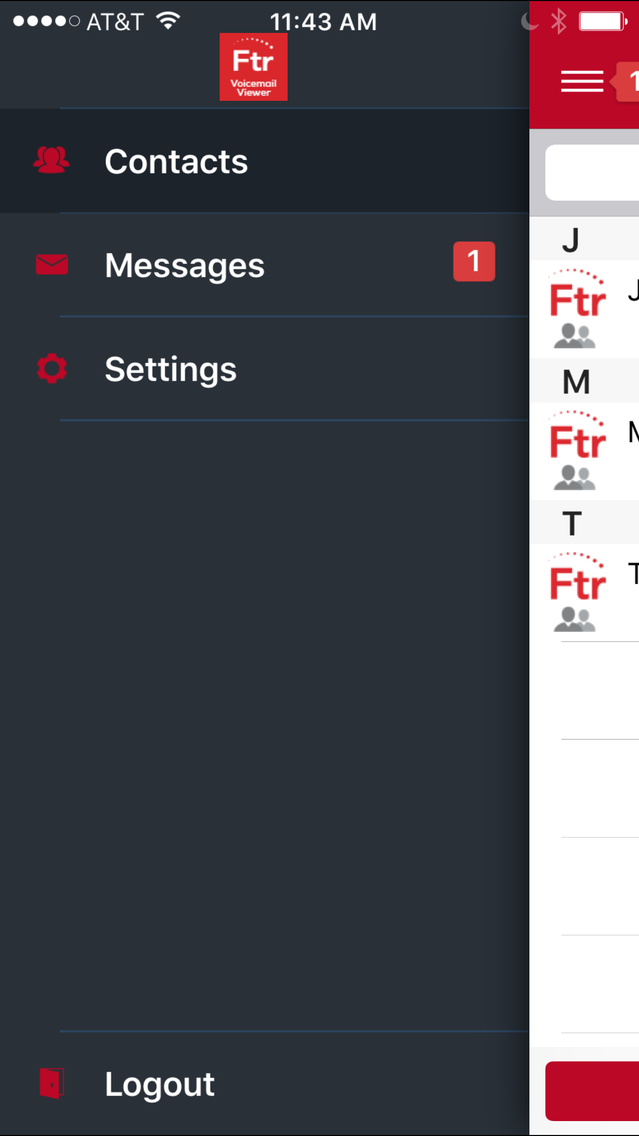Viewport: 639px width, 1136px height.
Task: Open the contact under section J
Action: (x=584, y=309)
